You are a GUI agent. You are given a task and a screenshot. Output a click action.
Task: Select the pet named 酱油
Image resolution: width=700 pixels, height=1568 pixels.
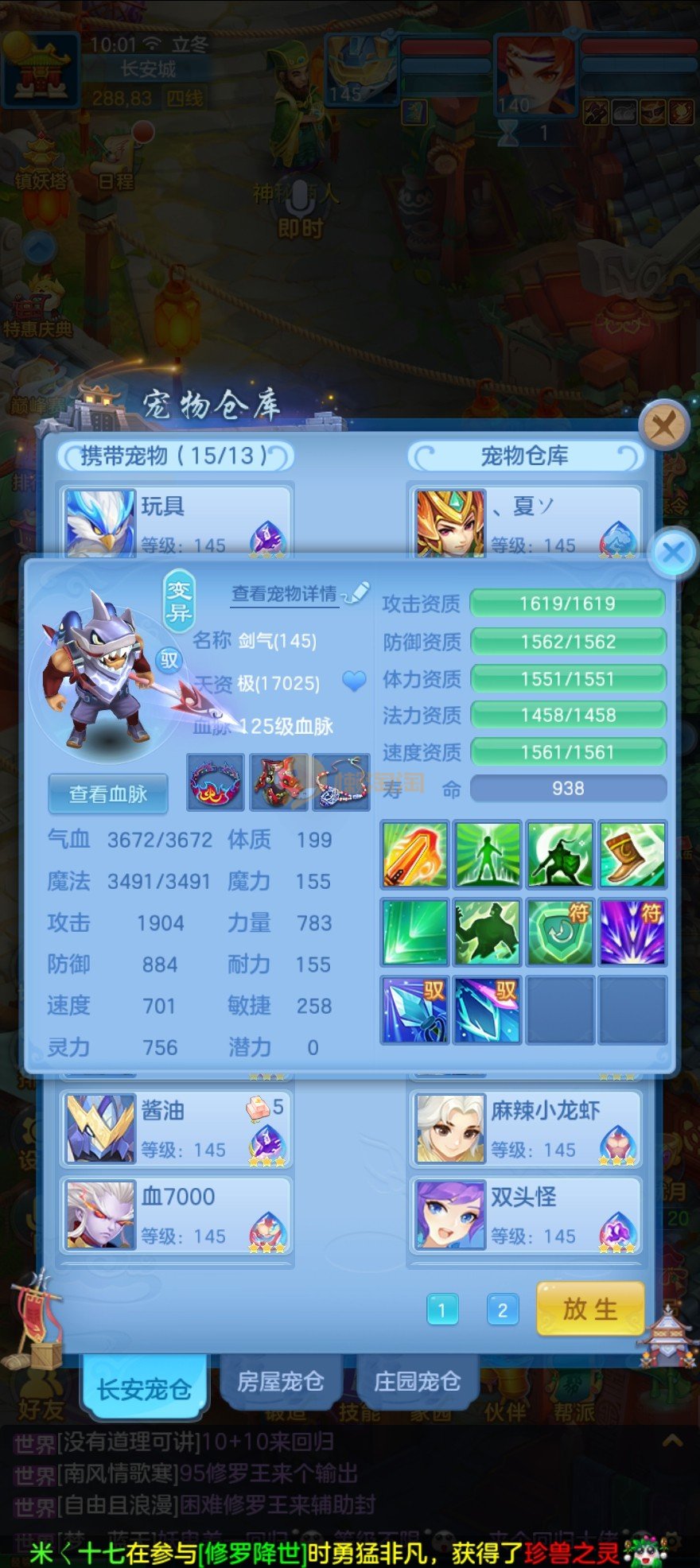point(176,1129)
